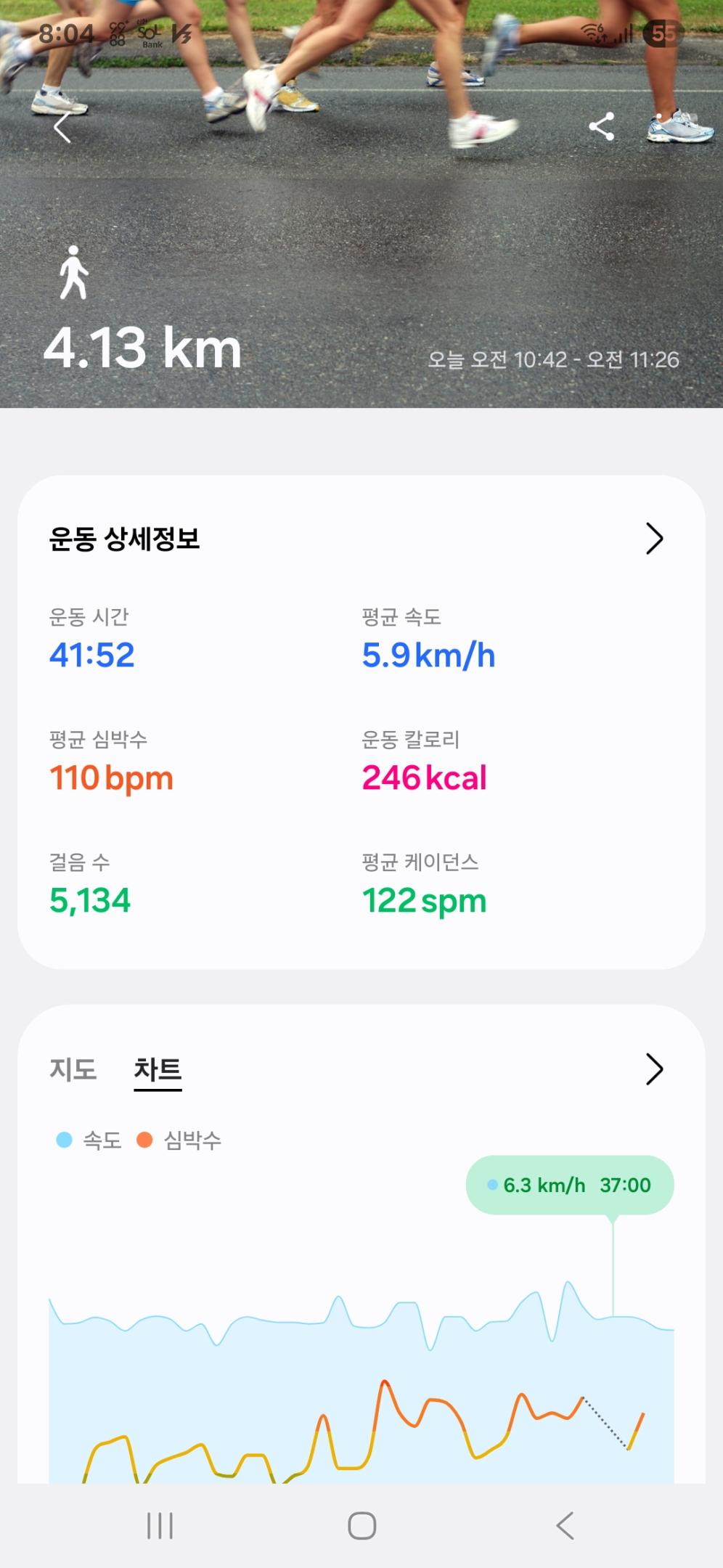Share this walking workout
Viewport: 723px width, 1568px height.
coord(601,127)
